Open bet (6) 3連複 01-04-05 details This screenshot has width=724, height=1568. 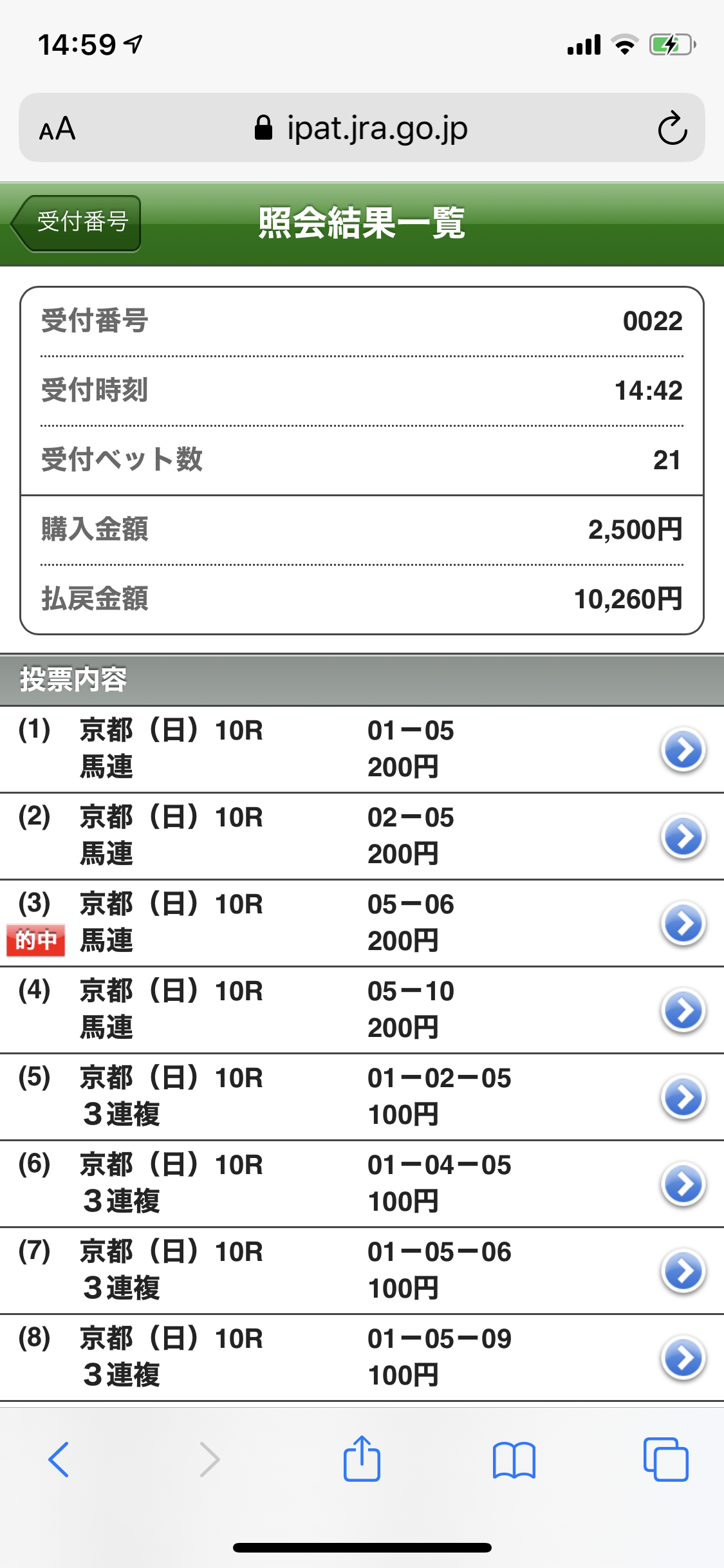[x=683, y=1184]
